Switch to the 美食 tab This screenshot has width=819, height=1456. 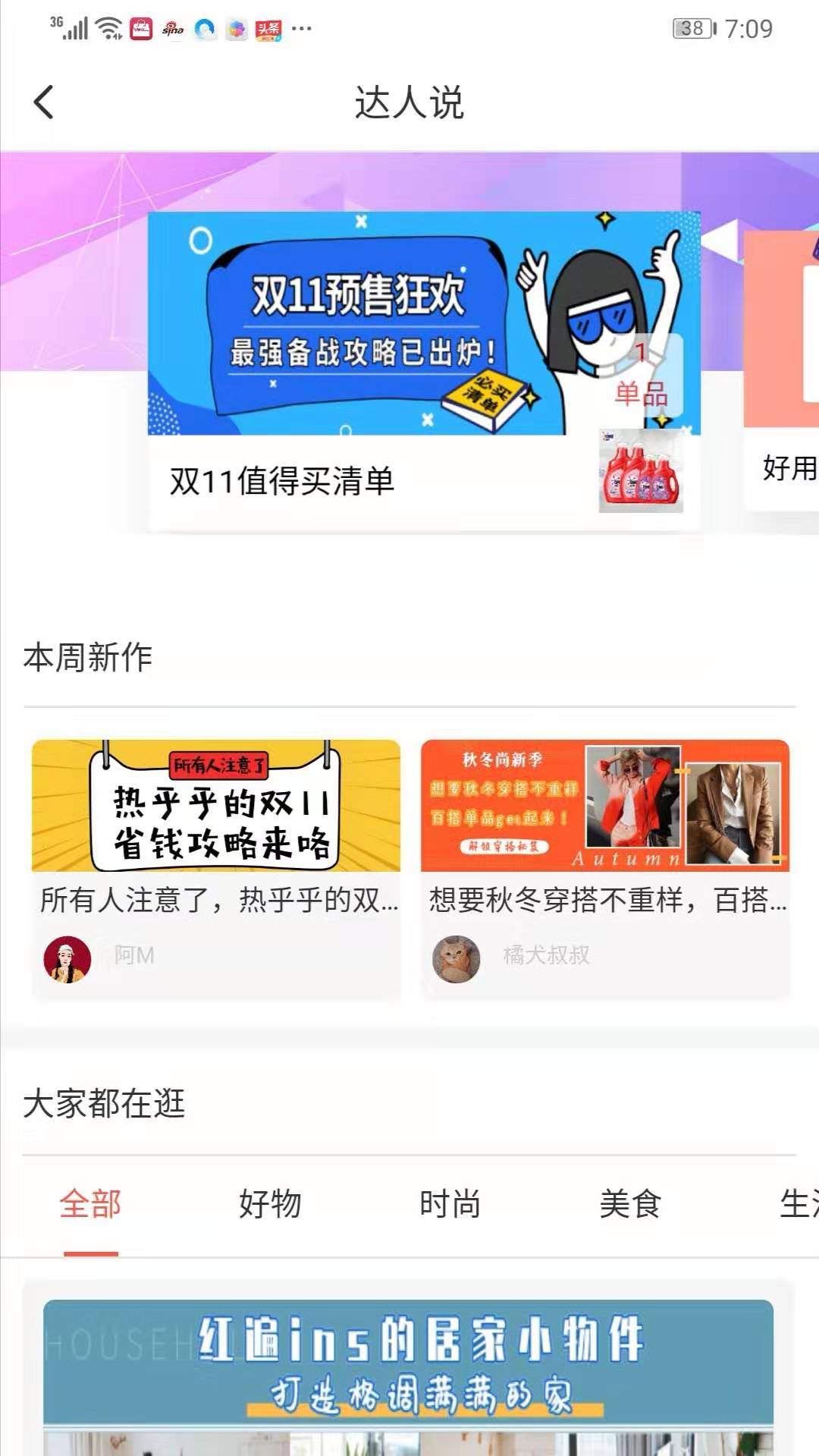point(631,1203)
